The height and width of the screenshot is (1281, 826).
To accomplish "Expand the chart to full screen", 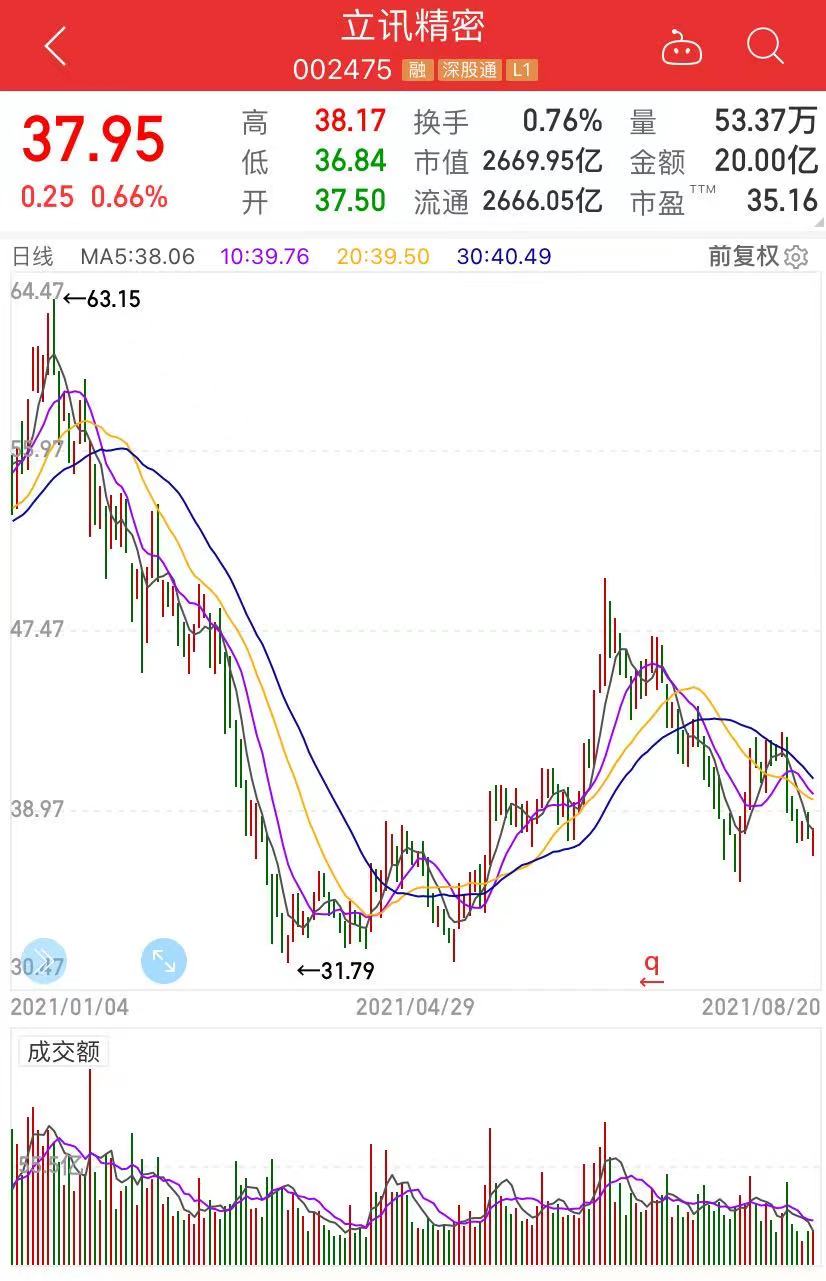I will 163,961.
